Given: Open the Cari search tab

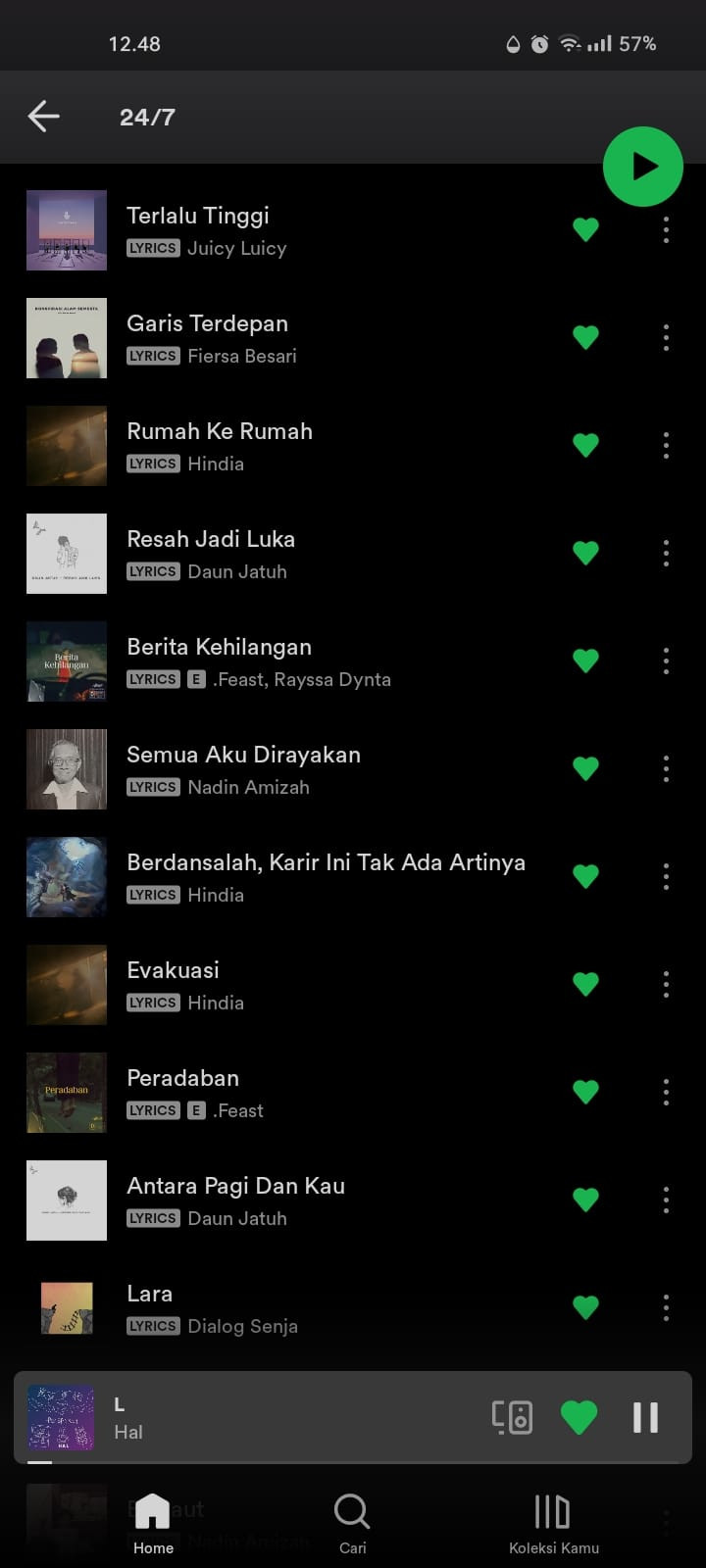Looking at the screenshot, I should (x=352, y=1523).
